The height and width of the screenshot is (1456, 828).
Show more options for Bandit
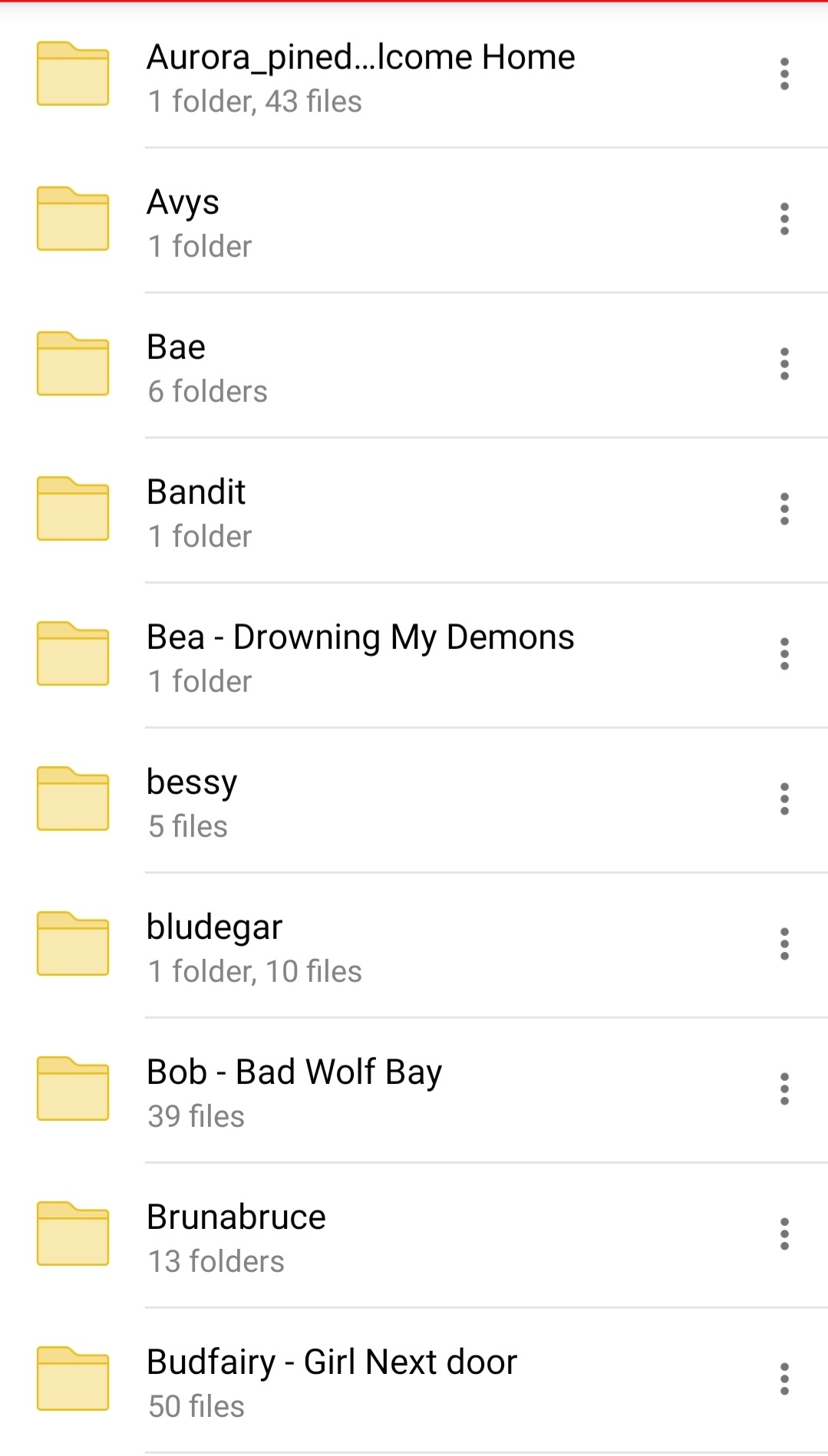[784, 509]
